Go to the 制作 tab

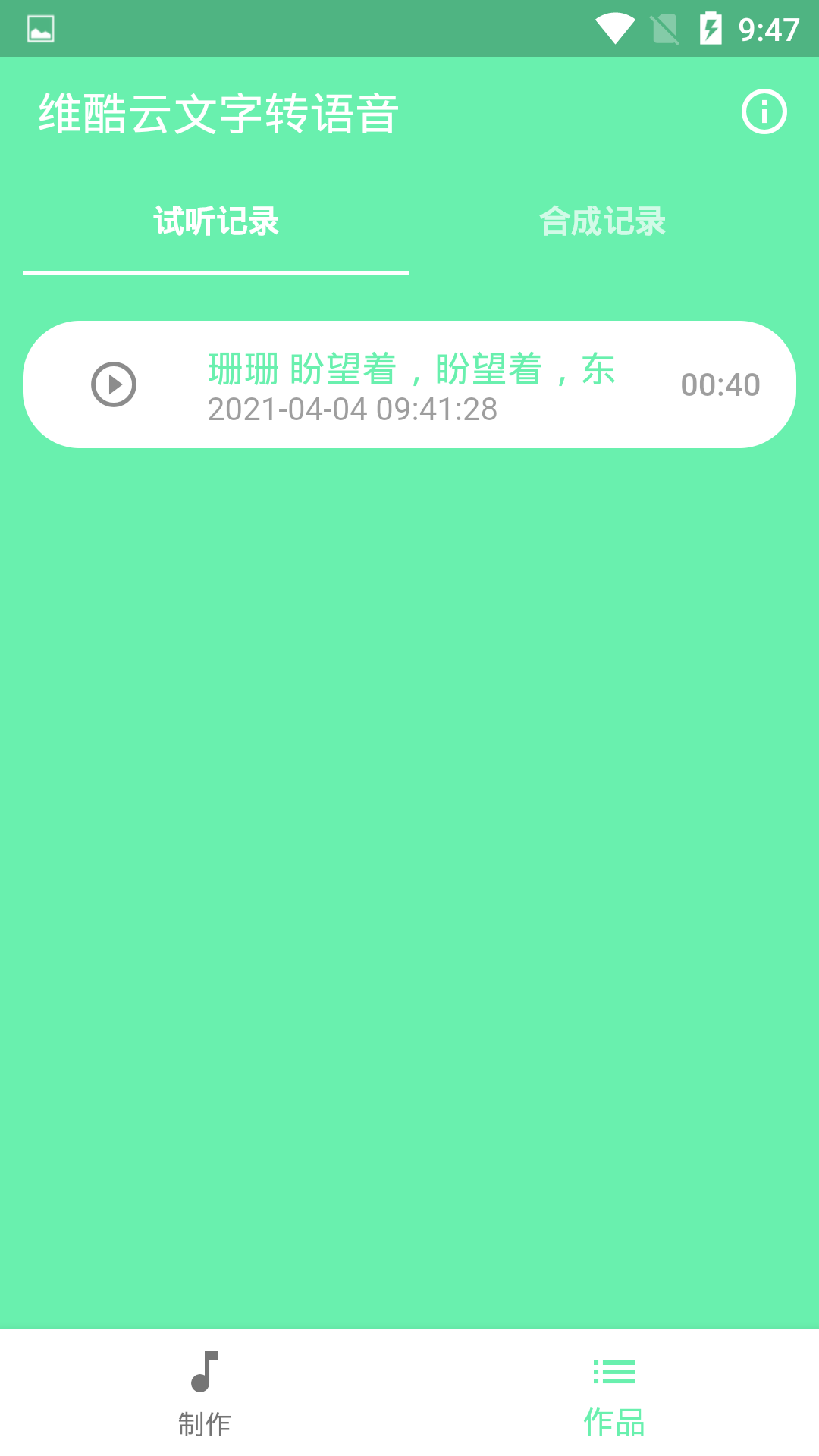205,1394
